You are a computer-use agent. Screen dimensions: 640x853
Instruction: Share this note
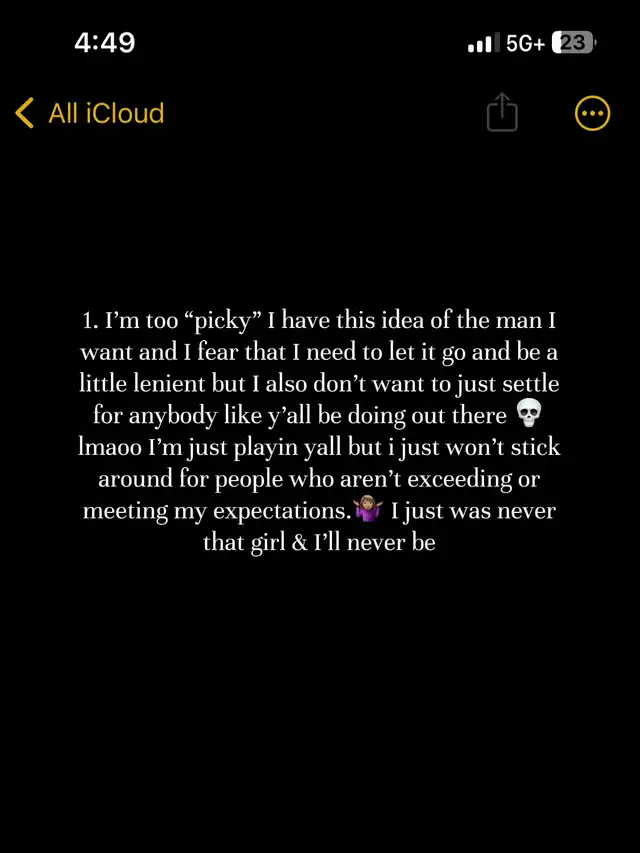pyautogui.click(x=502, y=114)
